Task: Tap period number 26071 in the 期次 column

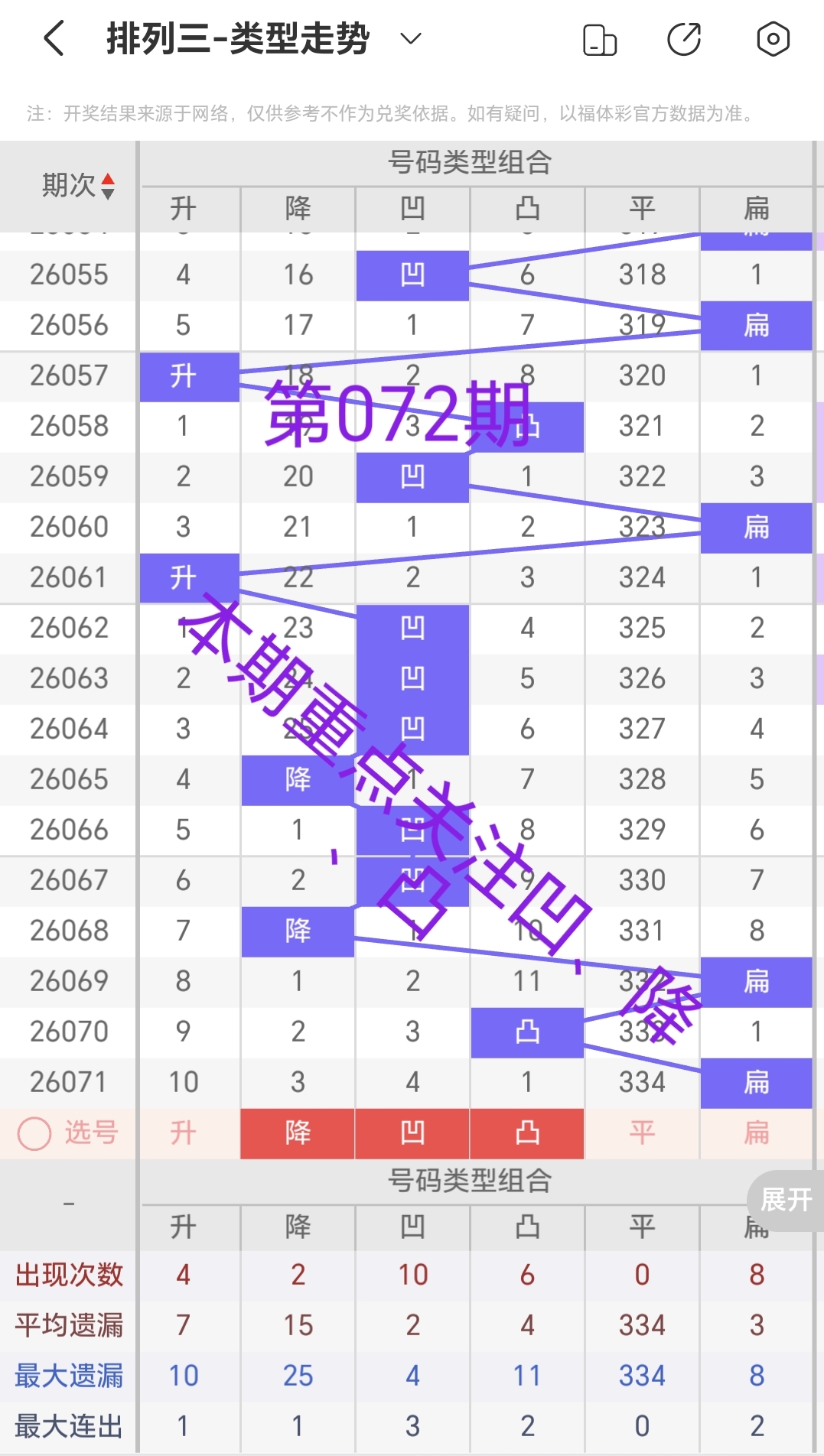Action: [67, 1081]
